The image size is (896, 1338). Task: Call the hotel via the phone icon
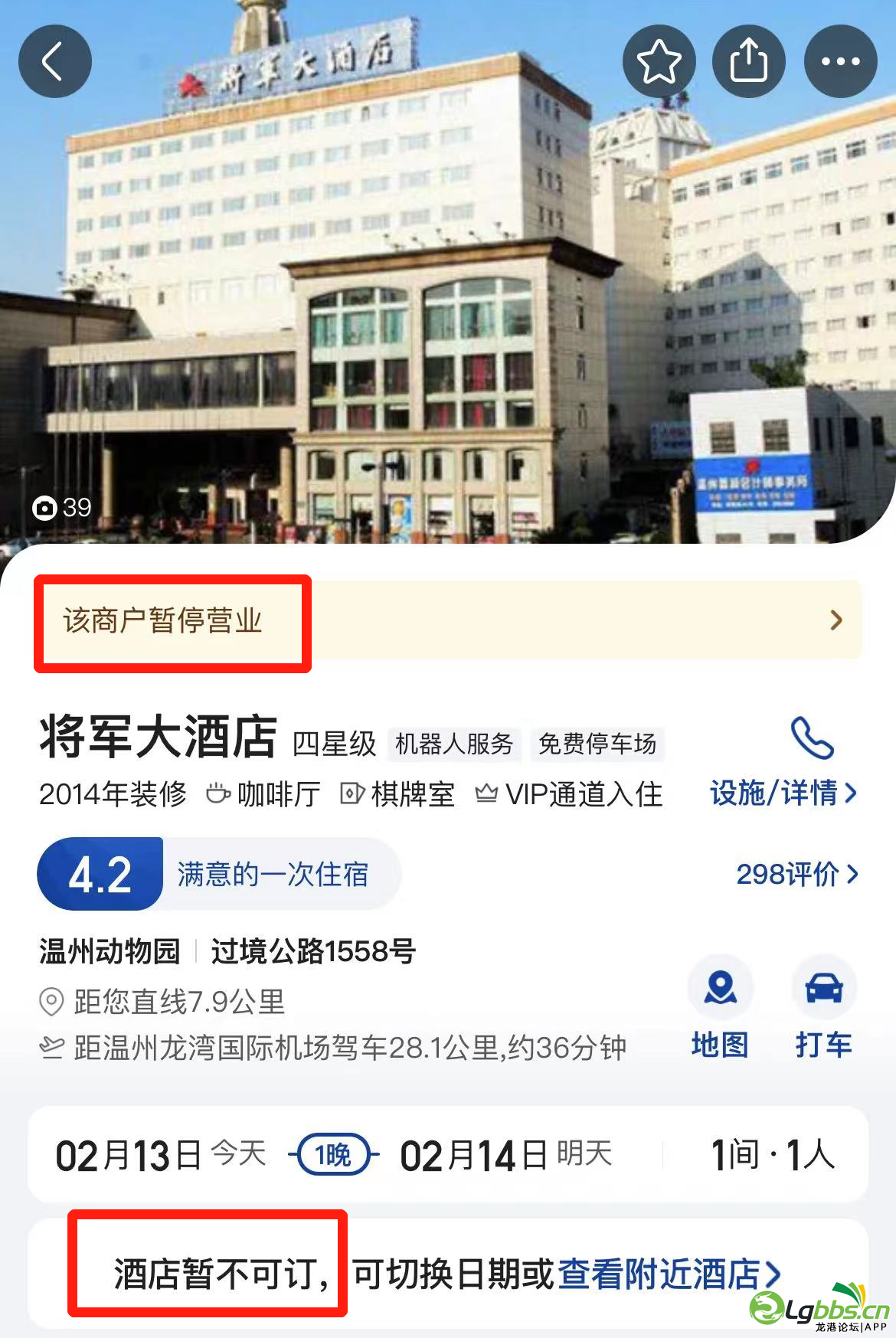point(812,738)
